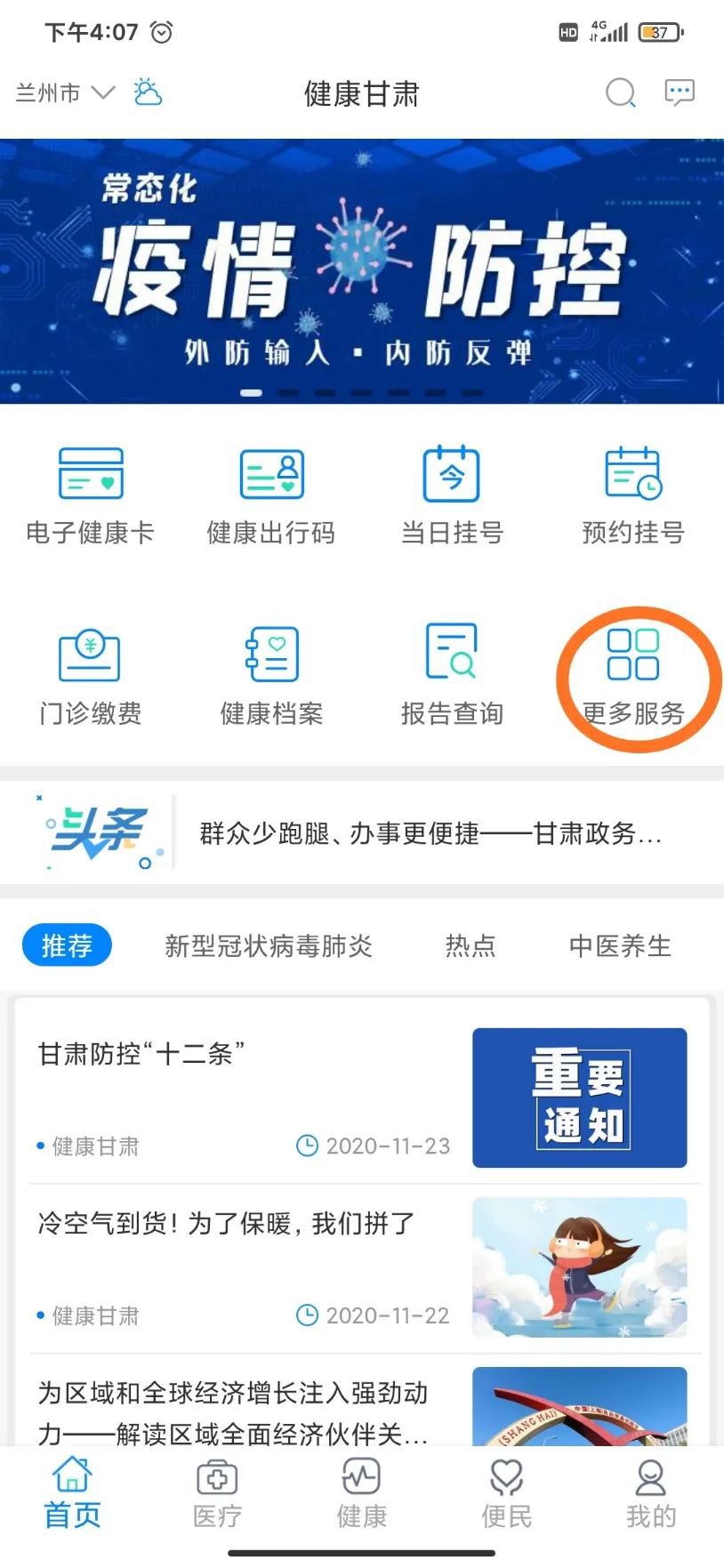This screenshot has height=1568, width=724.
Task: Open the 中医养生 tab
Action: (621, 945)
